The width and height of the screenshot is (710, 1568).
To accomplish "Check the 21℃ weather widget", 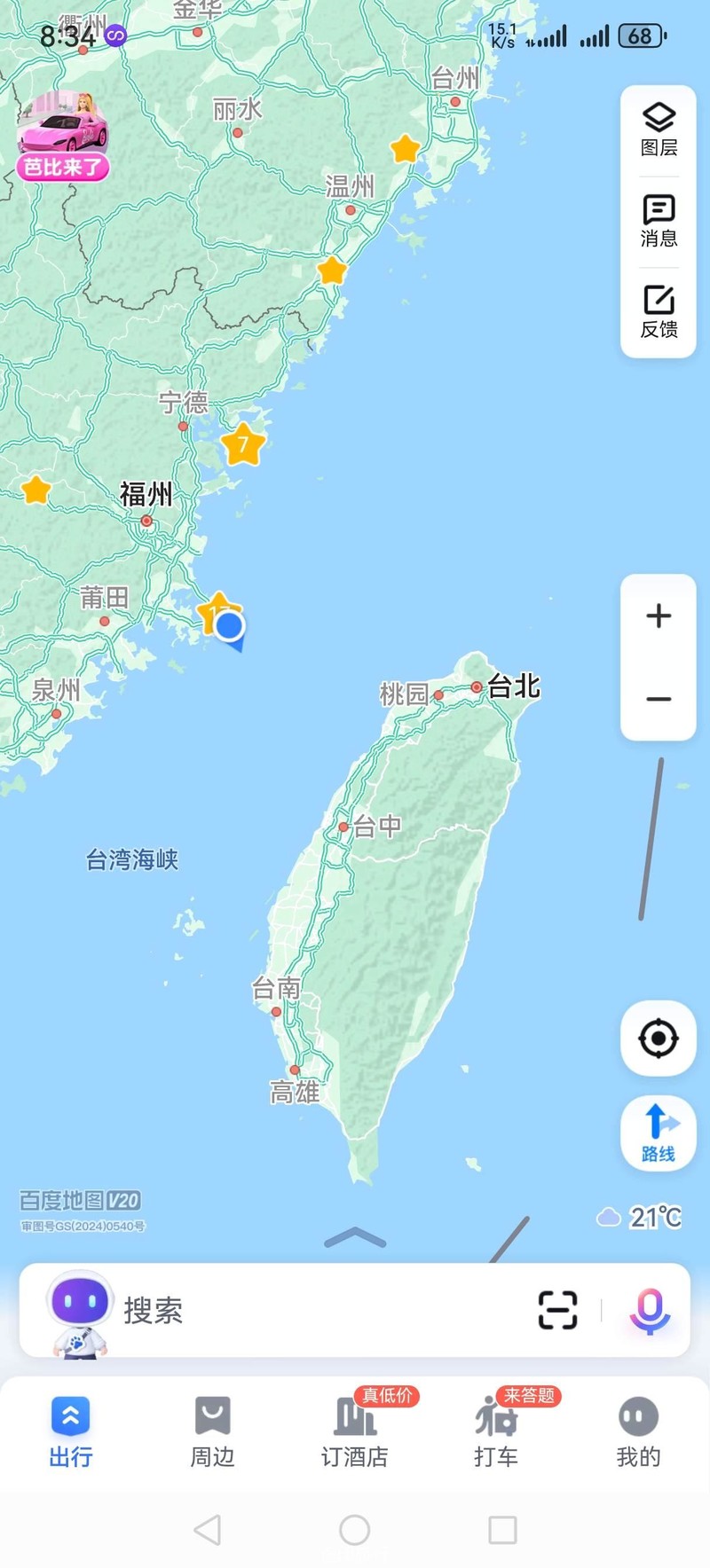I will 639,1217.
